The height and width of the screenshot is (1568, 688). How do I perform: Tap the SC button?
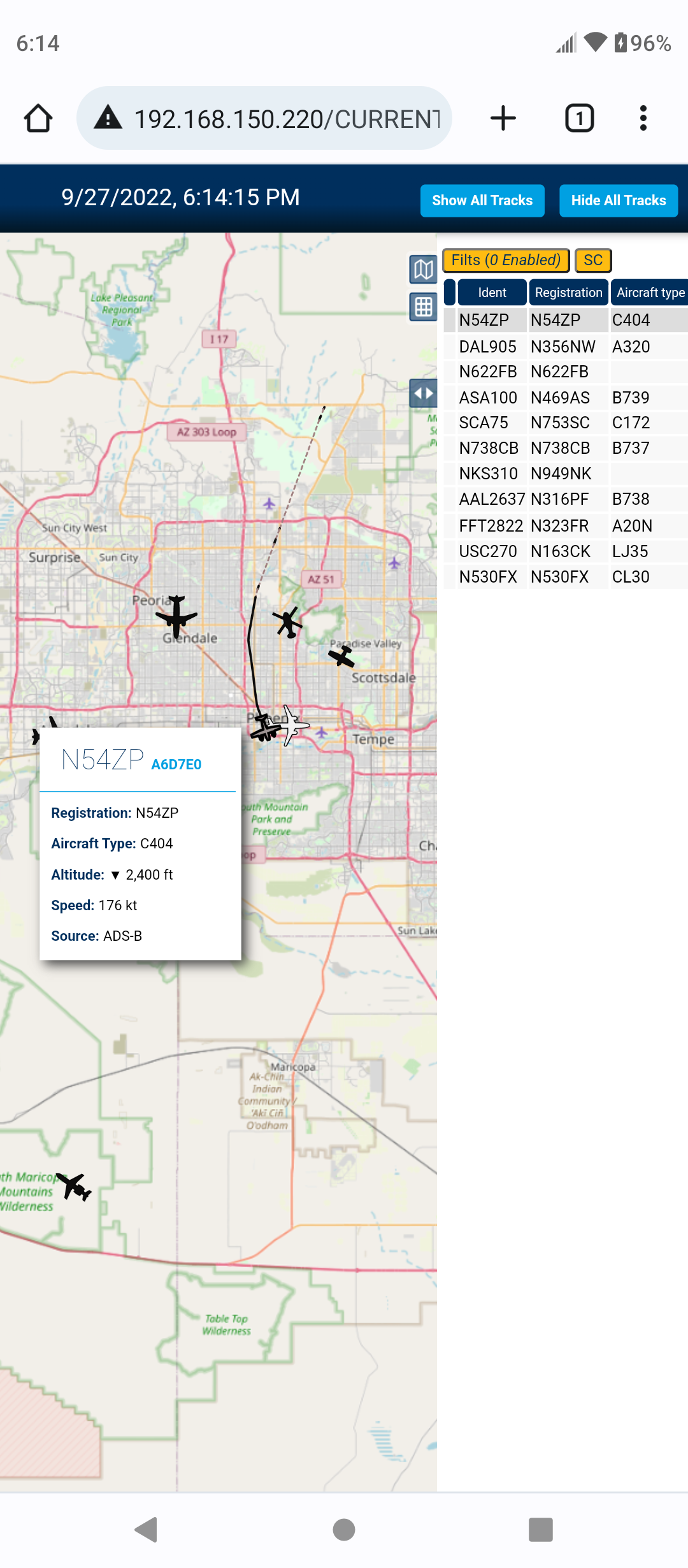593,260
